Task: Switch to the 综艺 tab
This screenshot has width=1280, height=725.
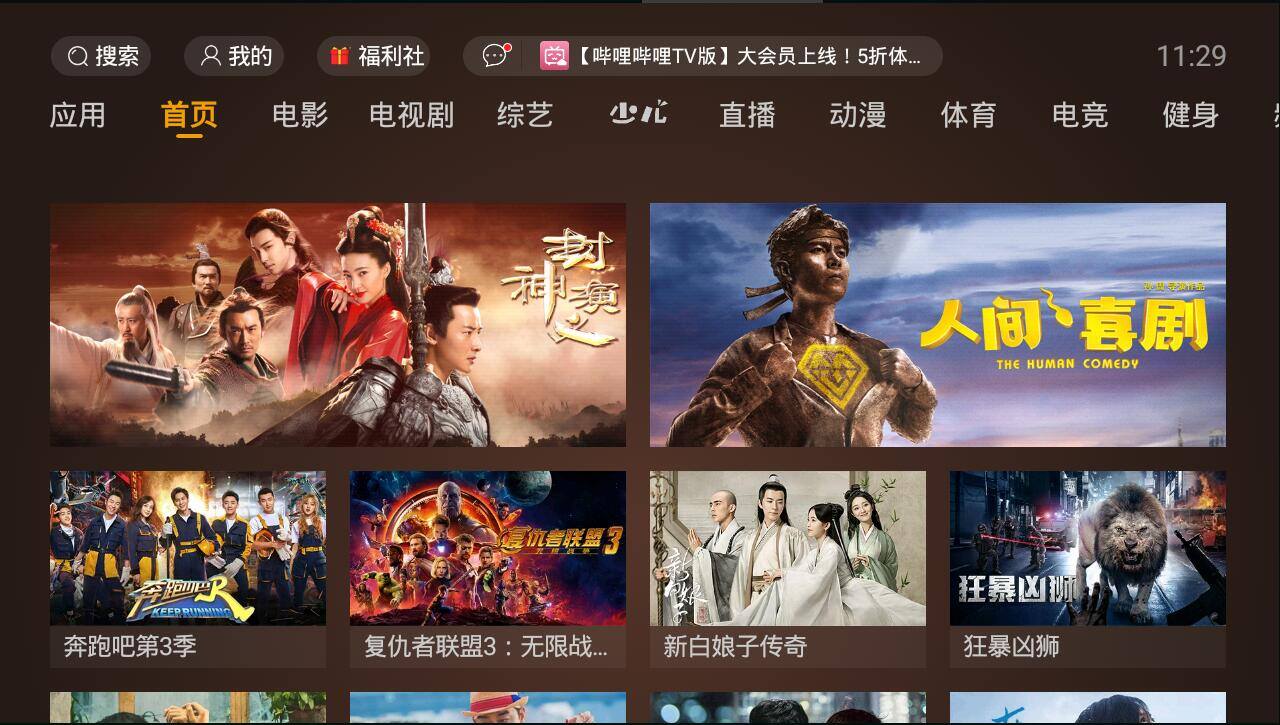Action: [525, 115]
